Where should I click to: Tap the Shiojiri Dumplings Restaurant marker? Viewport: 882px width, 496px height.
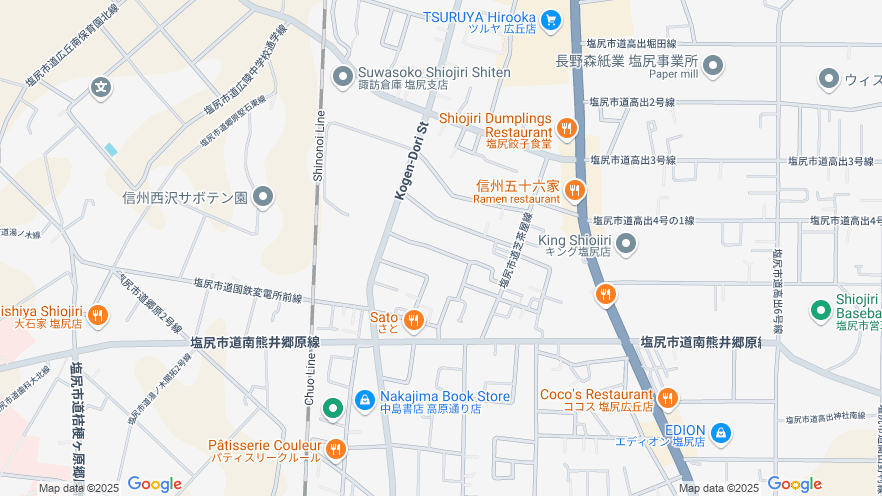coord(567,127)
